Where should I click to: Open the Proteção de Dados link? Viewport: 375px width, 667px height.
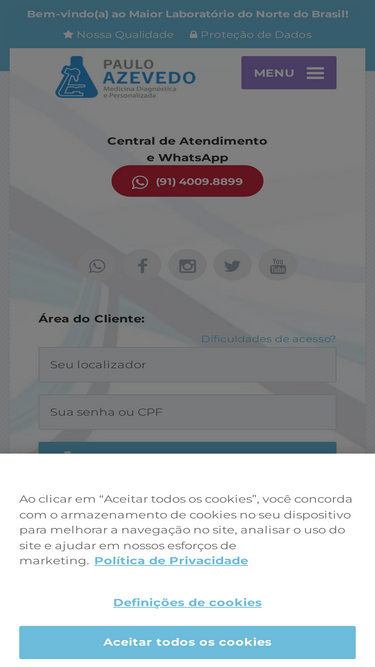click(251, 34)
